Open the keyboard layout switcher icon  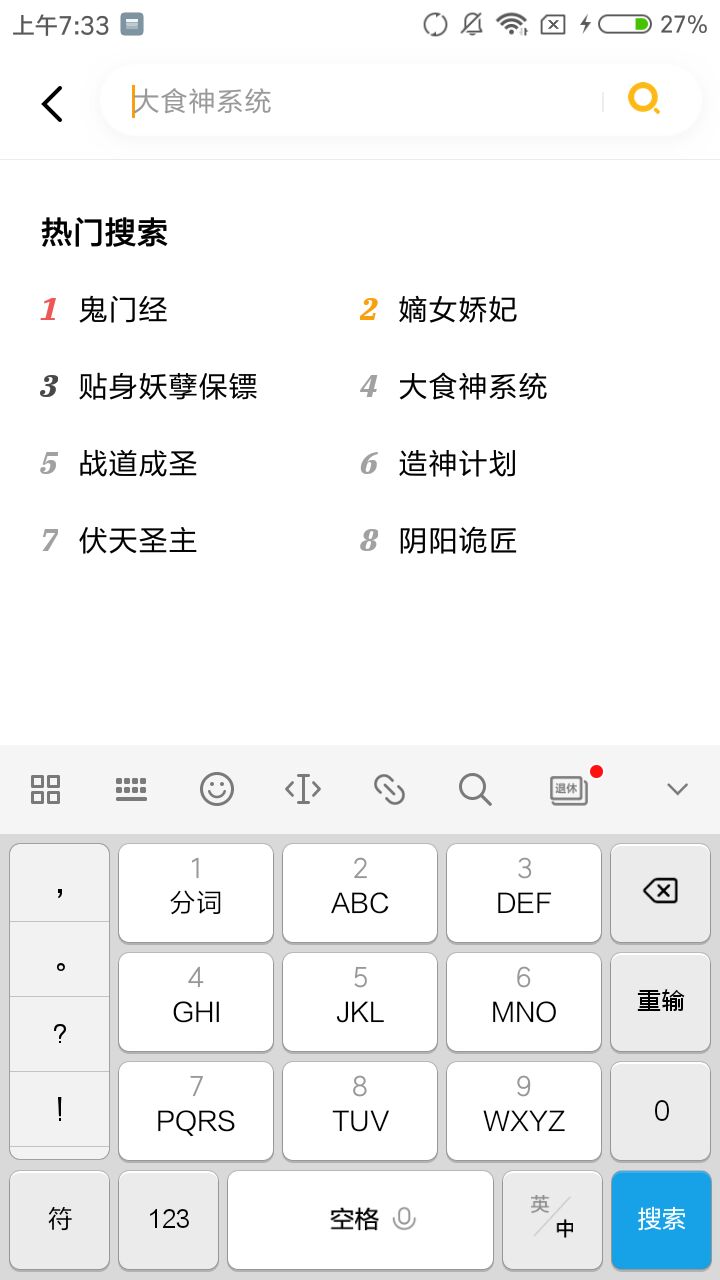tap(131, 789)
